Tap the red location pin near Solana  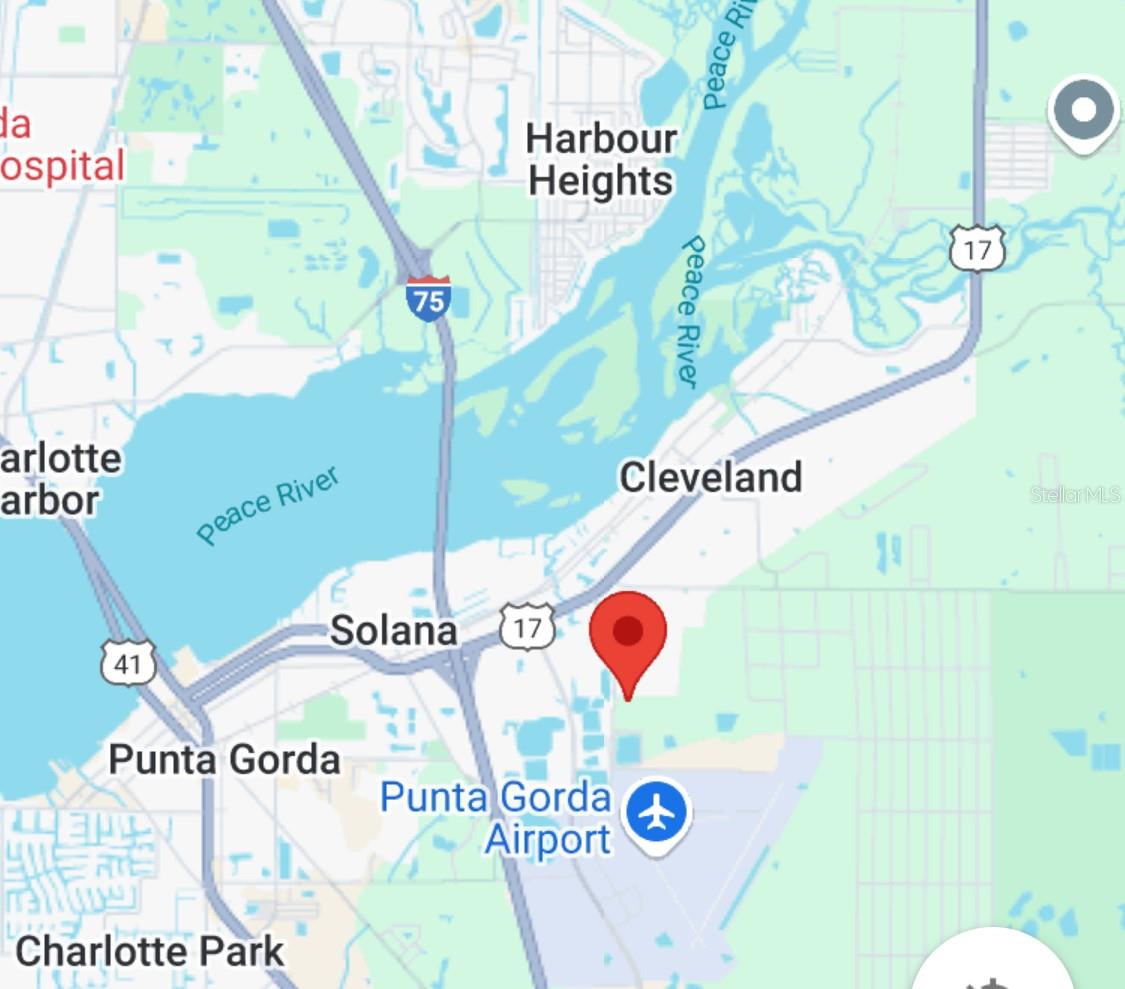(x=628, y=635)
